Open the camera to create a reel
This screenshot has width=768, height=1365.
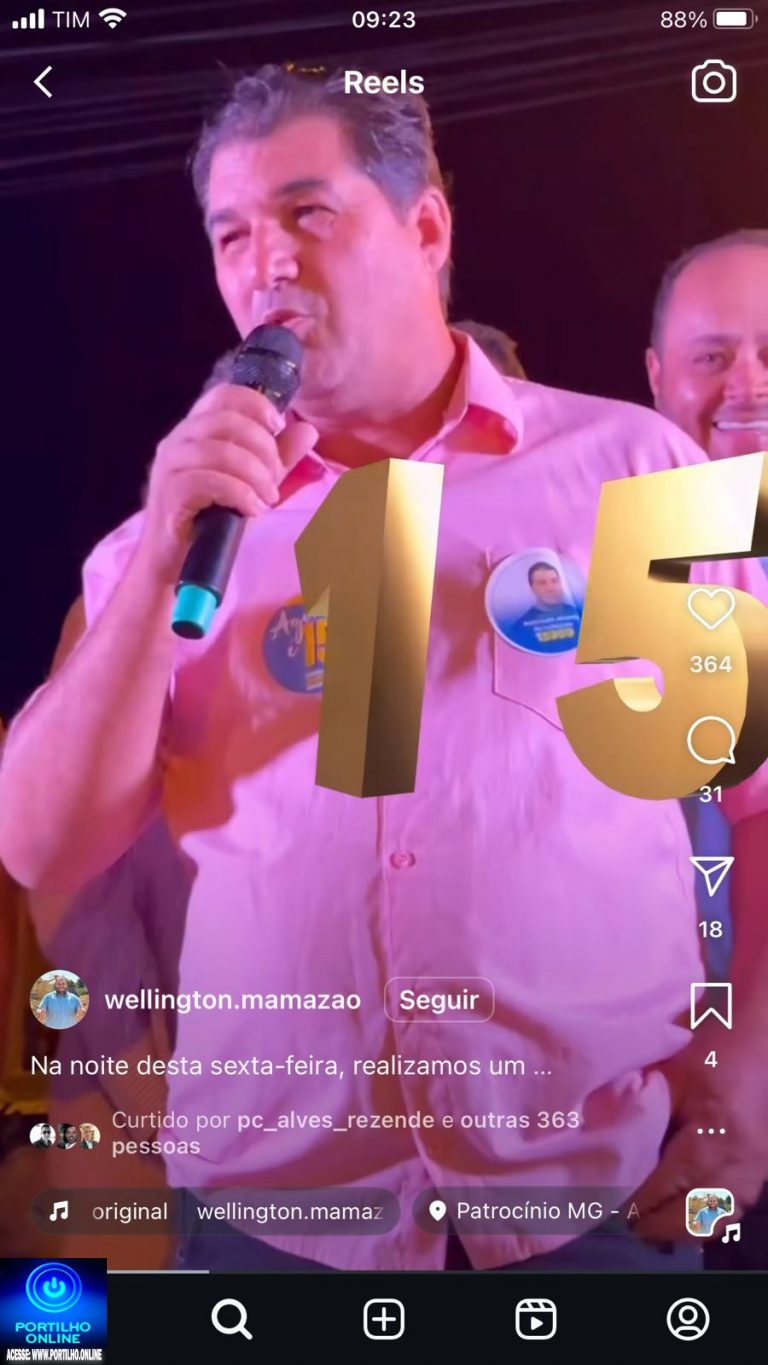714,82
